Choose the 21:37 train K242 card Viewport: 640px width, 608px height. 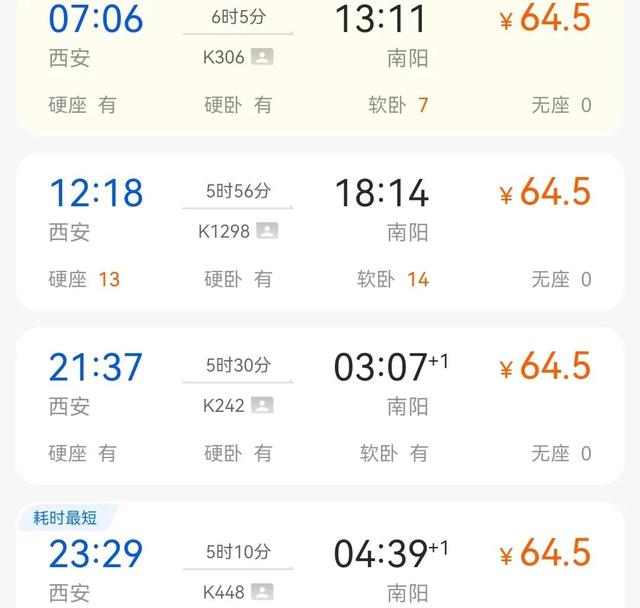(320, 406)
